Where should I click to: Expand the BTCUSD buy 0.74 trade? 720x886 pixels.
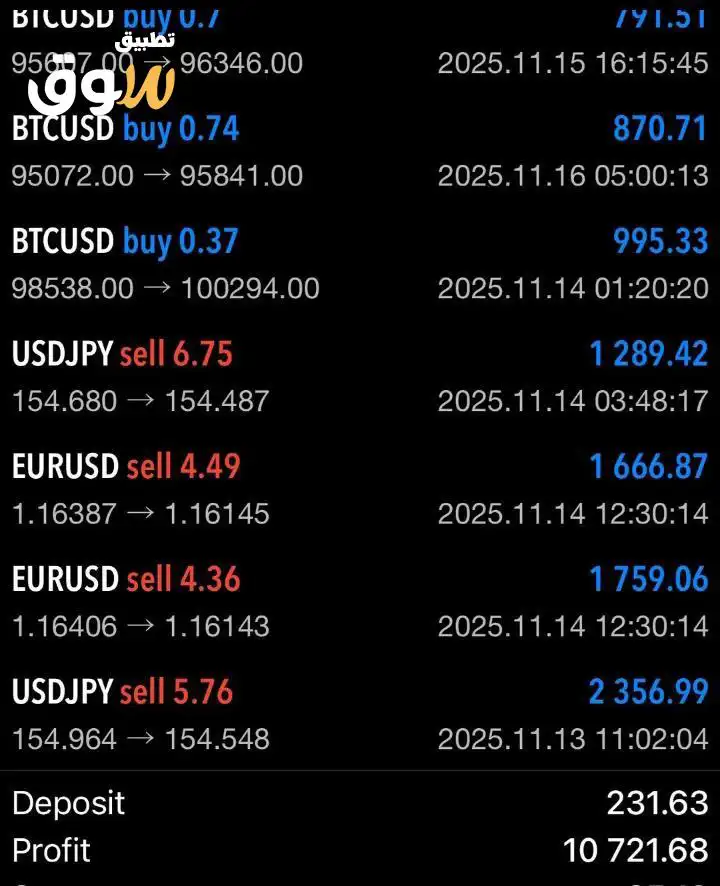360,152
